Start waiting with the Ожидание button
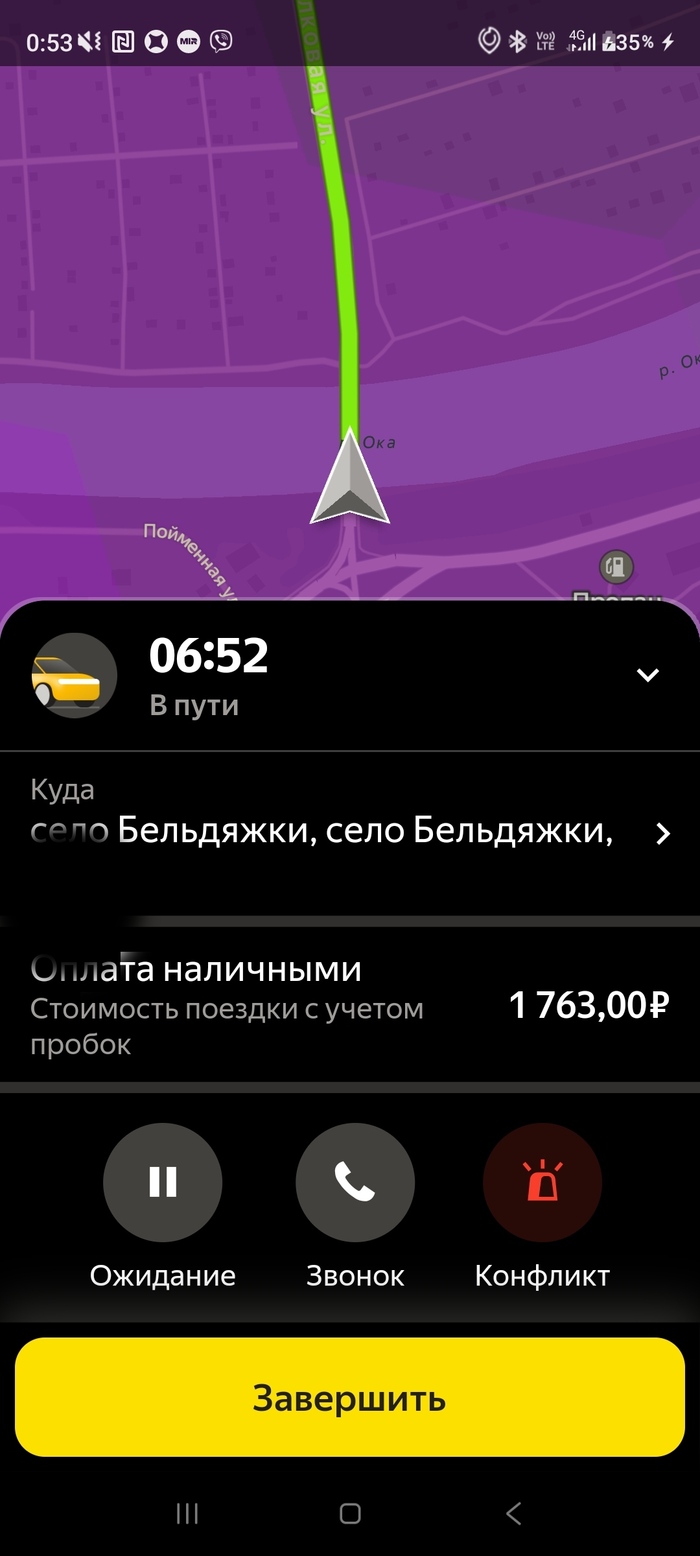This screenshot has width=700, height=1556. pos(163,1182)
